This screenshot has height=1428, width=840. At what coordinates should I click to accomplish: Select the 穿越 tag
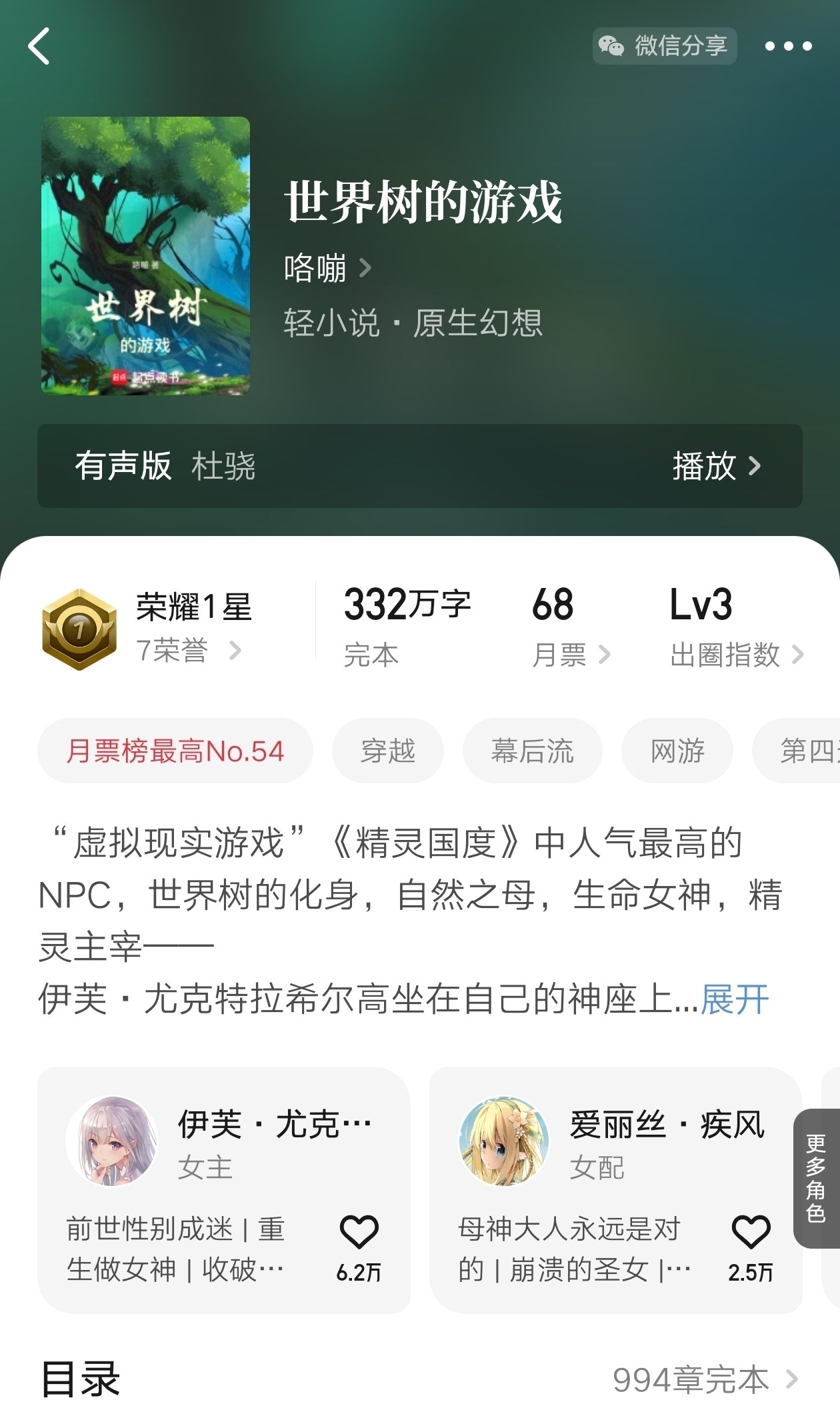388,751
